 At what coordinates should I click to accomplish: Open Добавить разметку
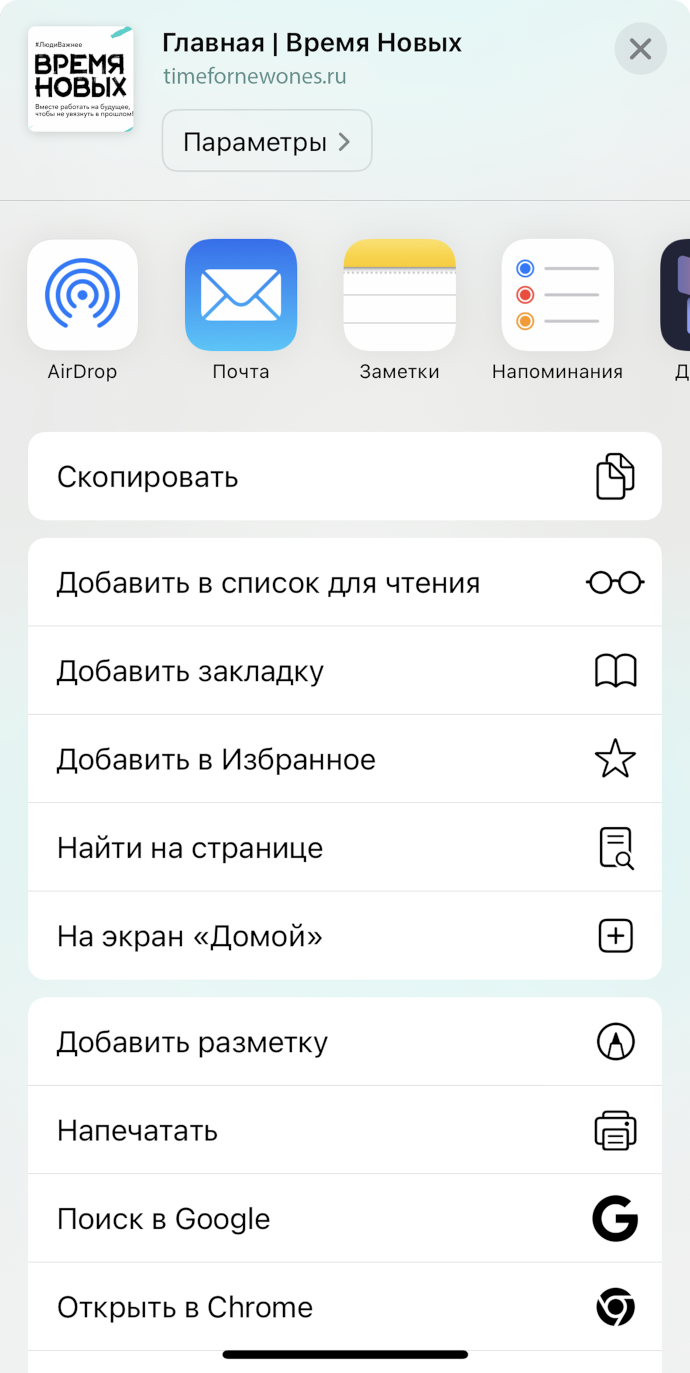click(345, 1042)
